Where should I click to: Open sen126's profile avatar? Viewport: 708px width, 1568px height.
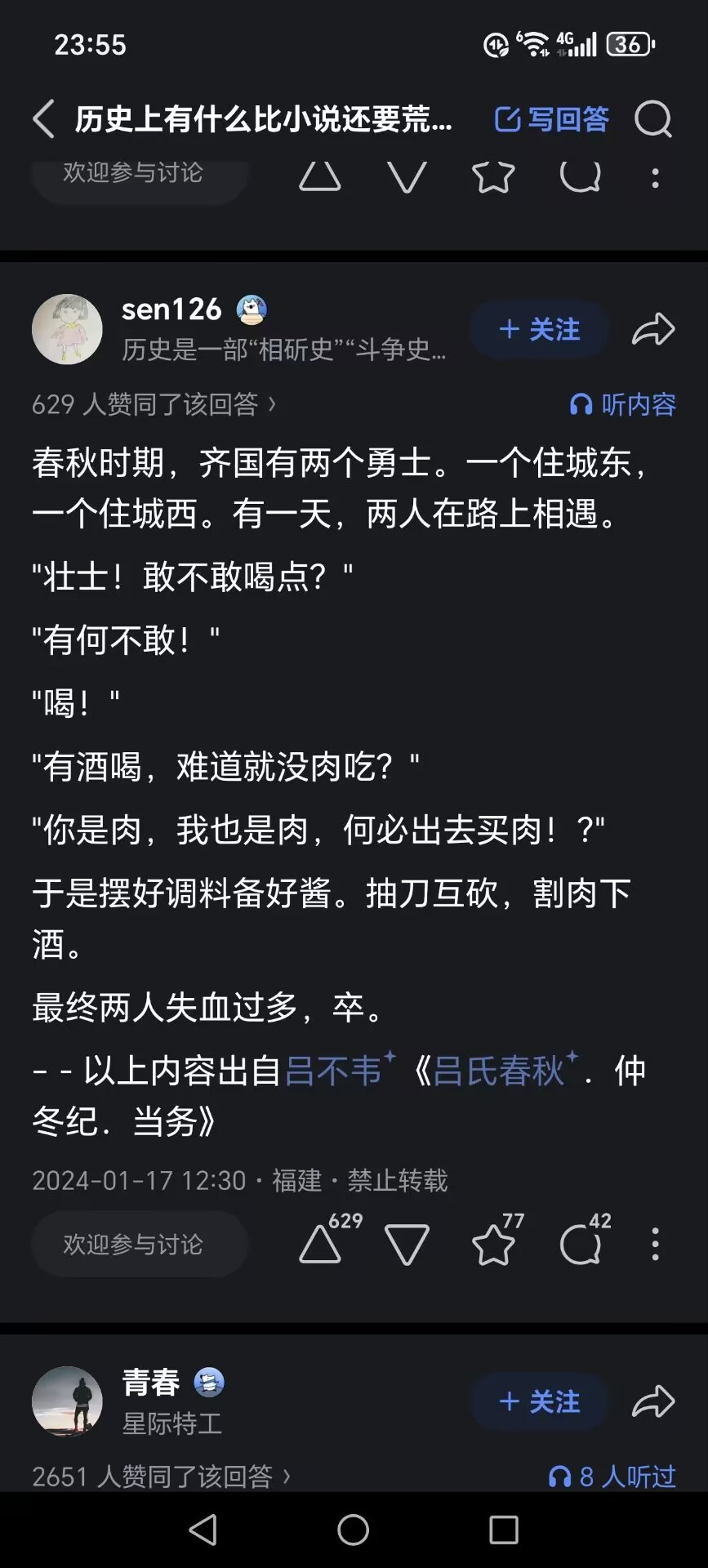tap(67, 329)
